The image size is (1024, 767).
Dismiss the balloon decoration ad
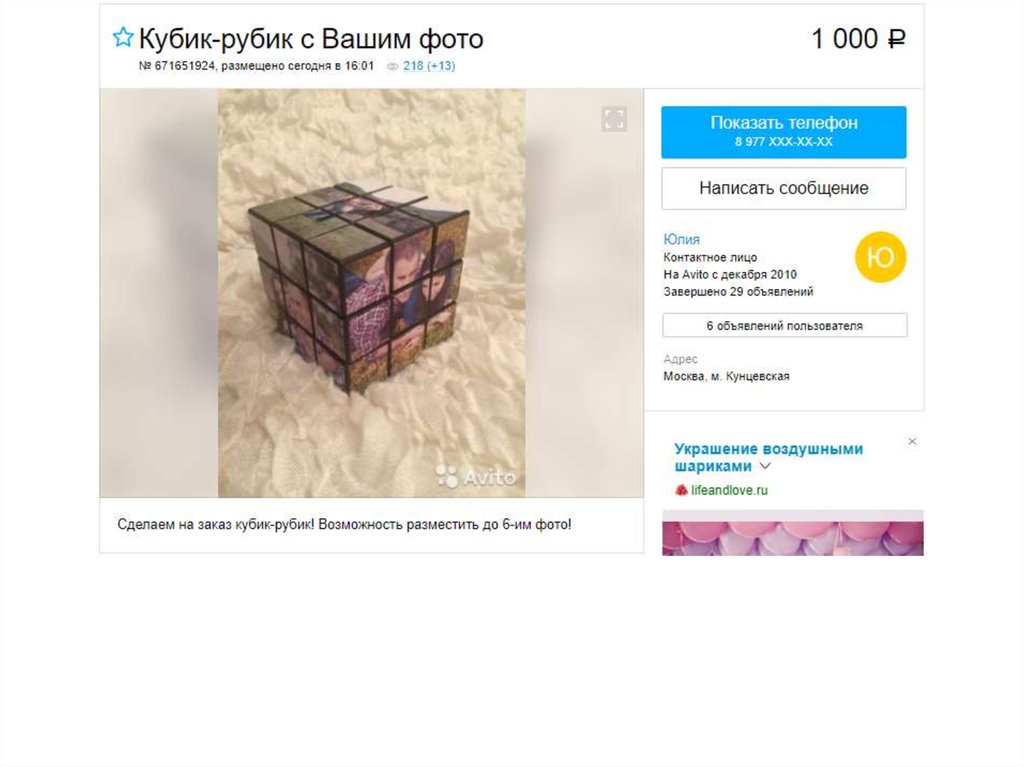coord(912,441)
